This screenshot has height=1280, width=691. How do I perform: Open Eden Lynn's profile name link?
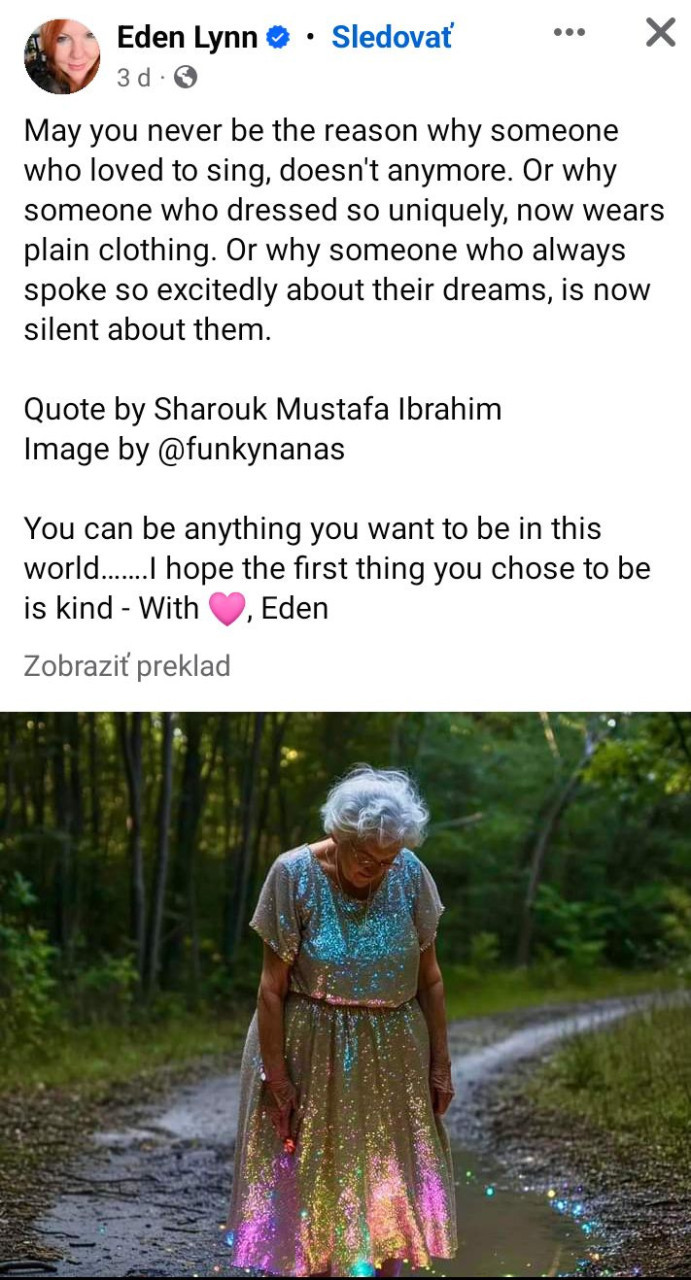coord(187,37)
